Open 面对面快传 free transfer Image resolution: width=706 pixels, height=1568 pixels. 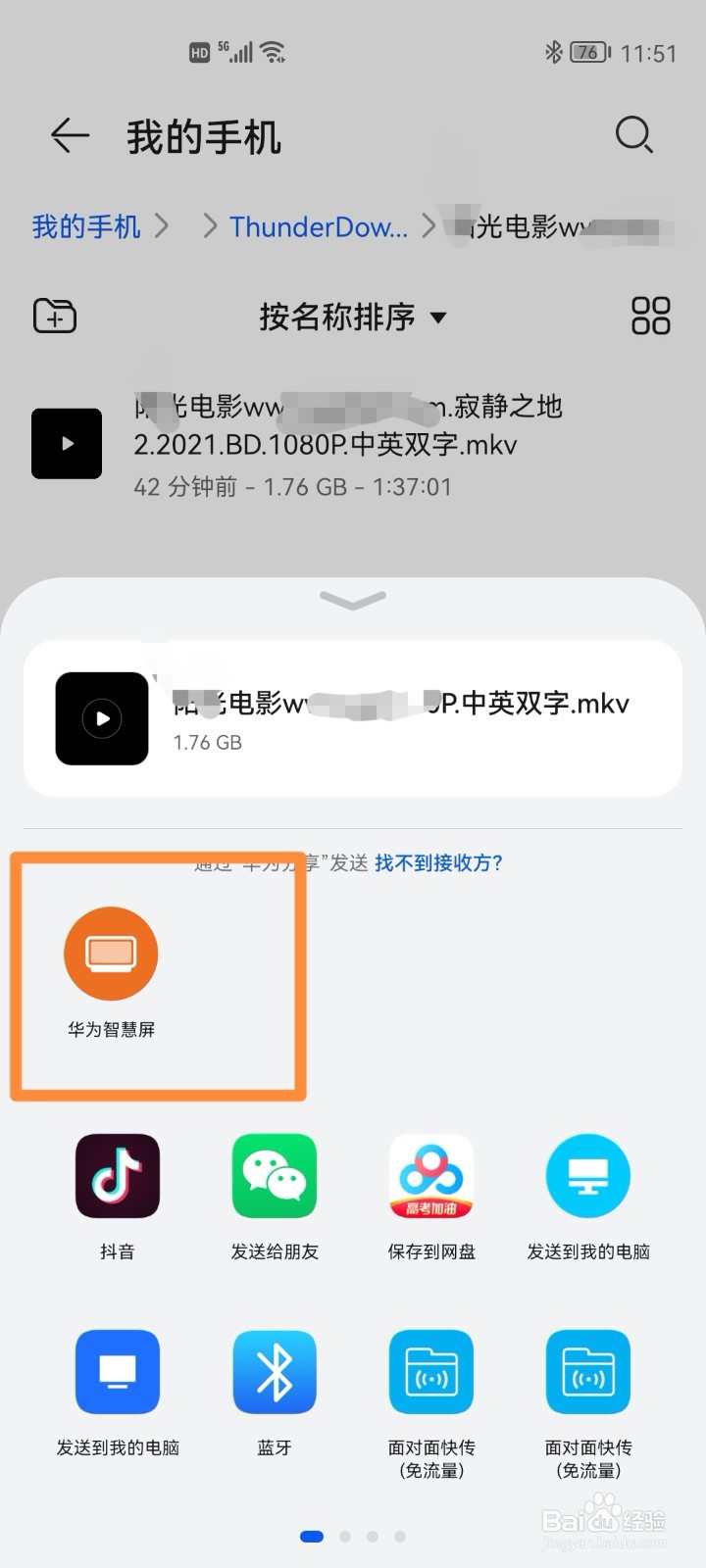(430, 1372)
